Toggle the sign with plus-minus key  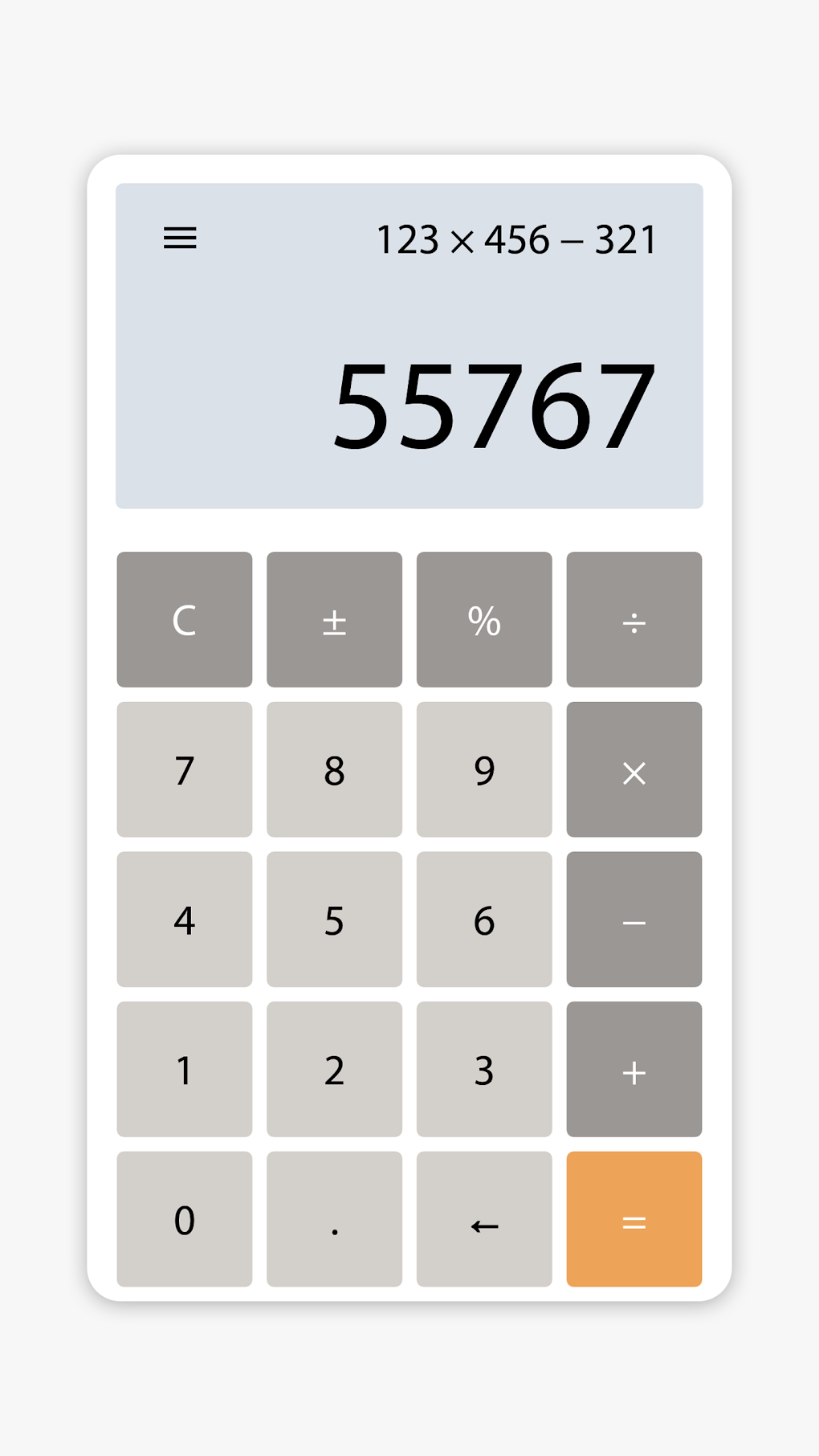(x=334, y=618)
